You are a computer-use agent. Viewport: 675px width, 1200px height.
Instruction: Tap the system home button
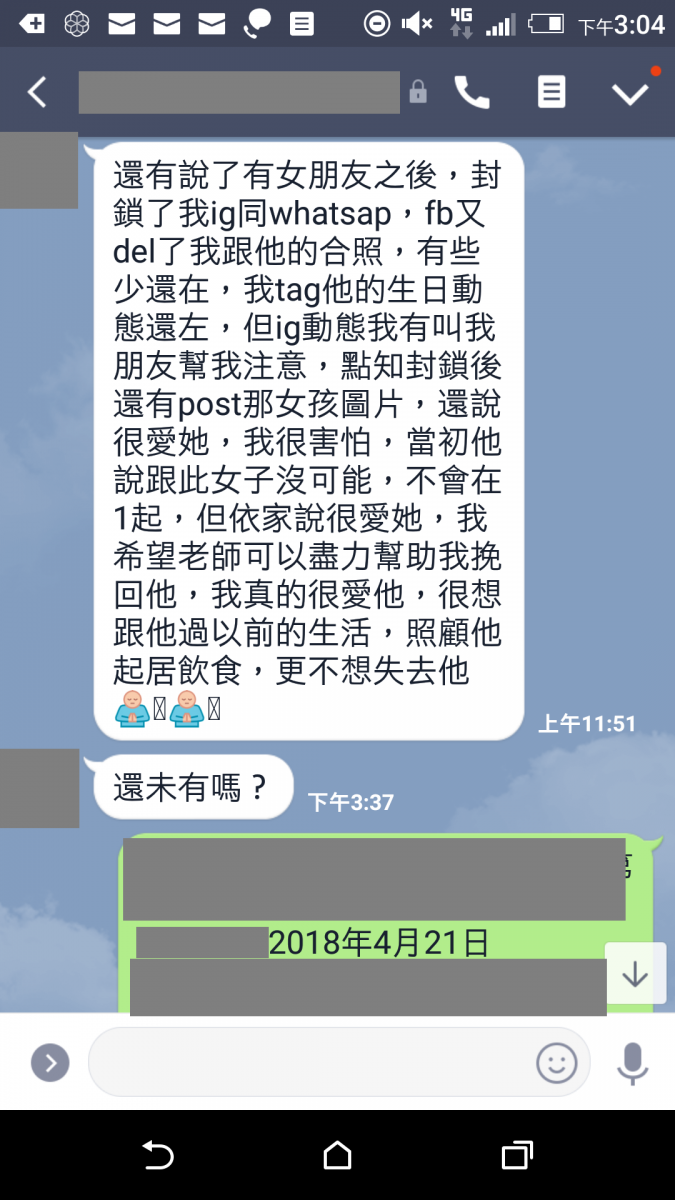pos(337,1156)
